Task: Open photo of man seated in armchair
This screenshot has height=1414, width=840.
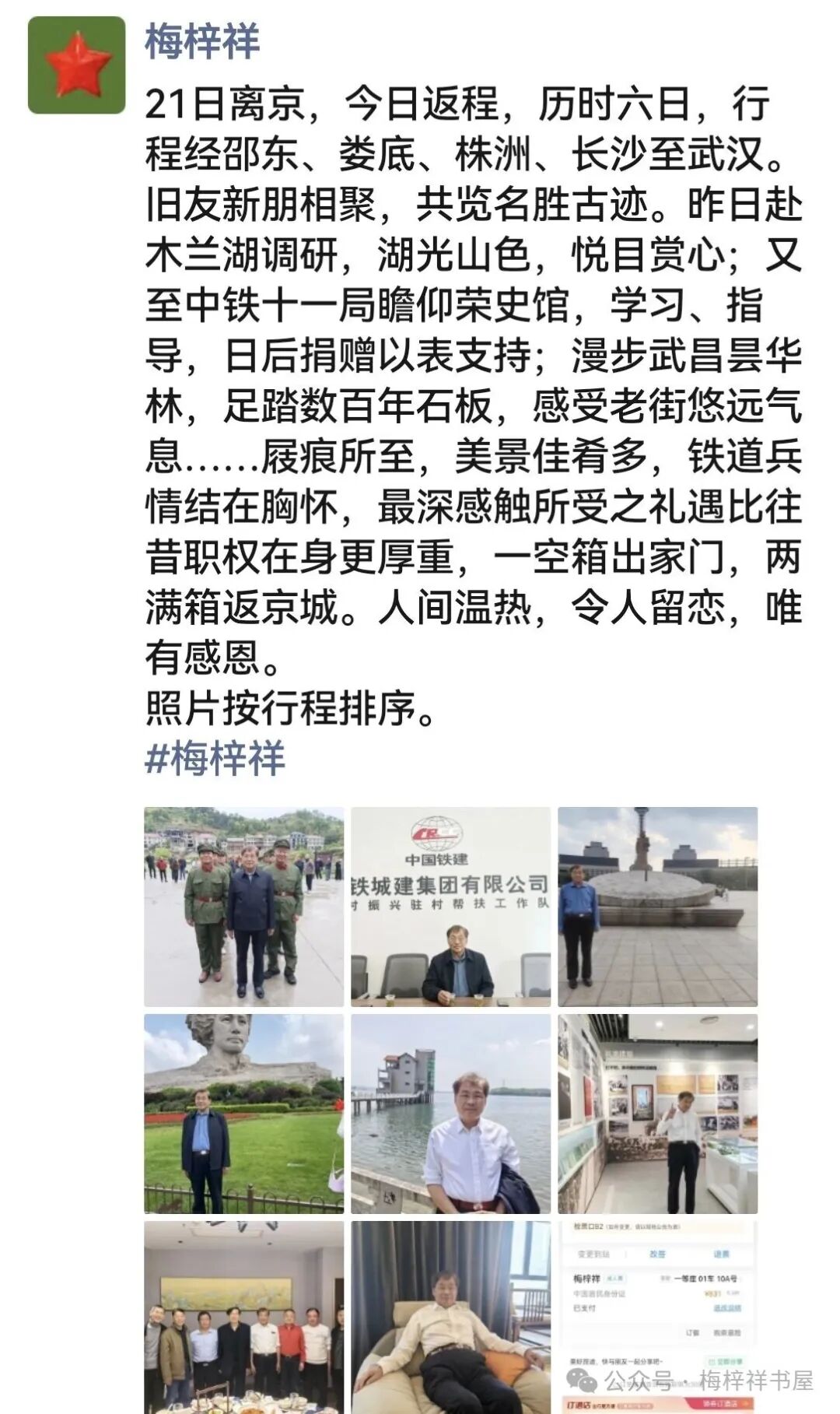Action: [x=450, y=1318]
